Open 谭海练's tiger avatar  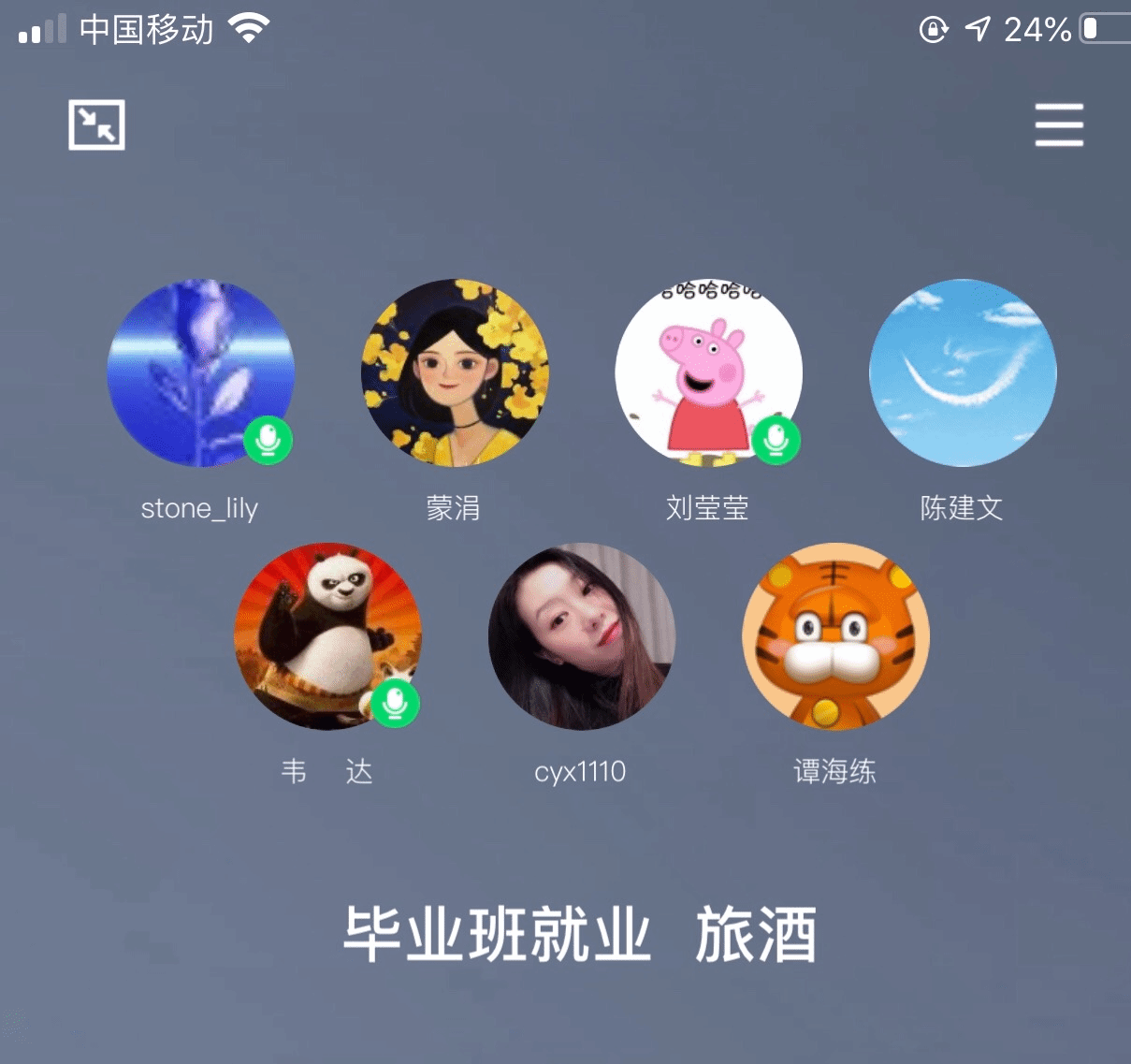tap(835, 636)
